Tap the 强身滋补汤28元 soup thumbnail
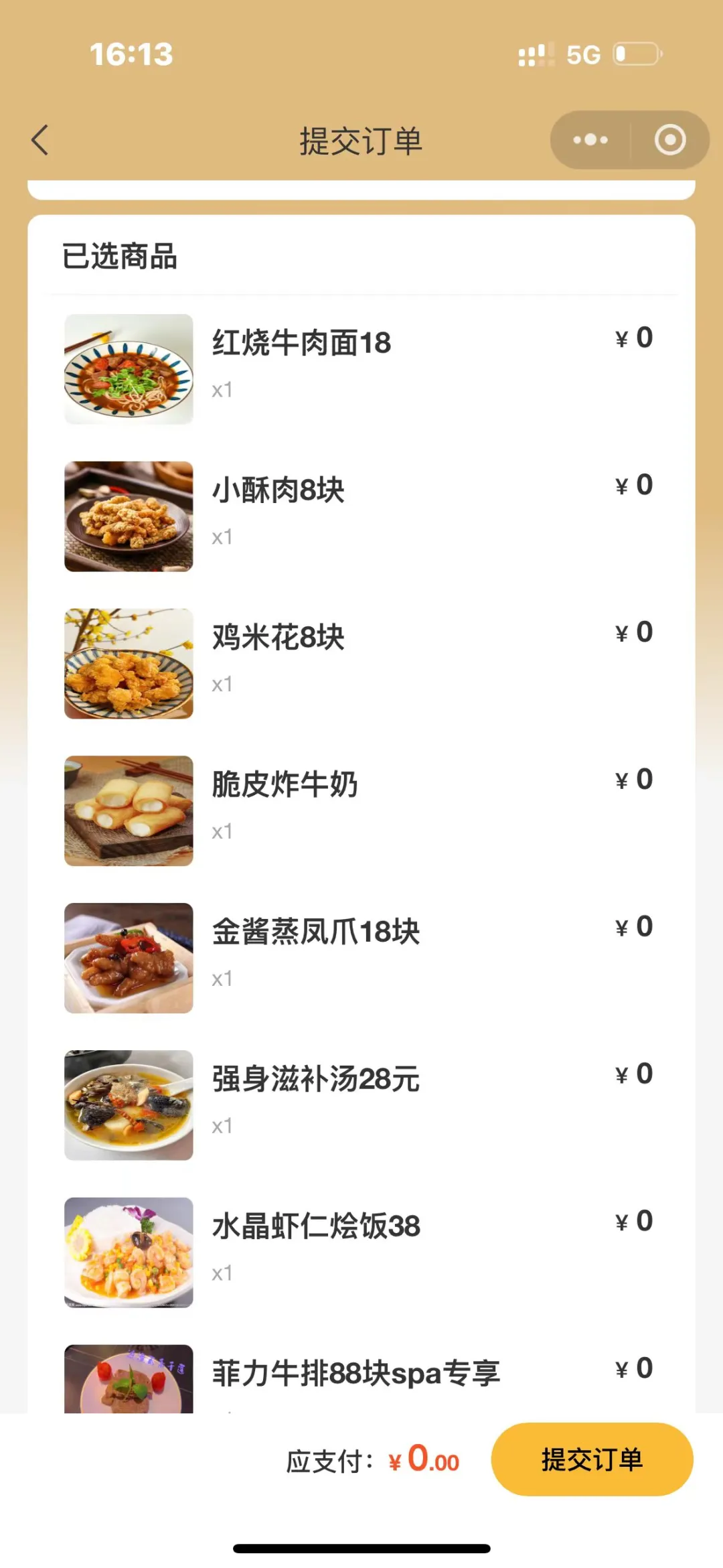The image size is (723, 1568). tap(129, 1105)
